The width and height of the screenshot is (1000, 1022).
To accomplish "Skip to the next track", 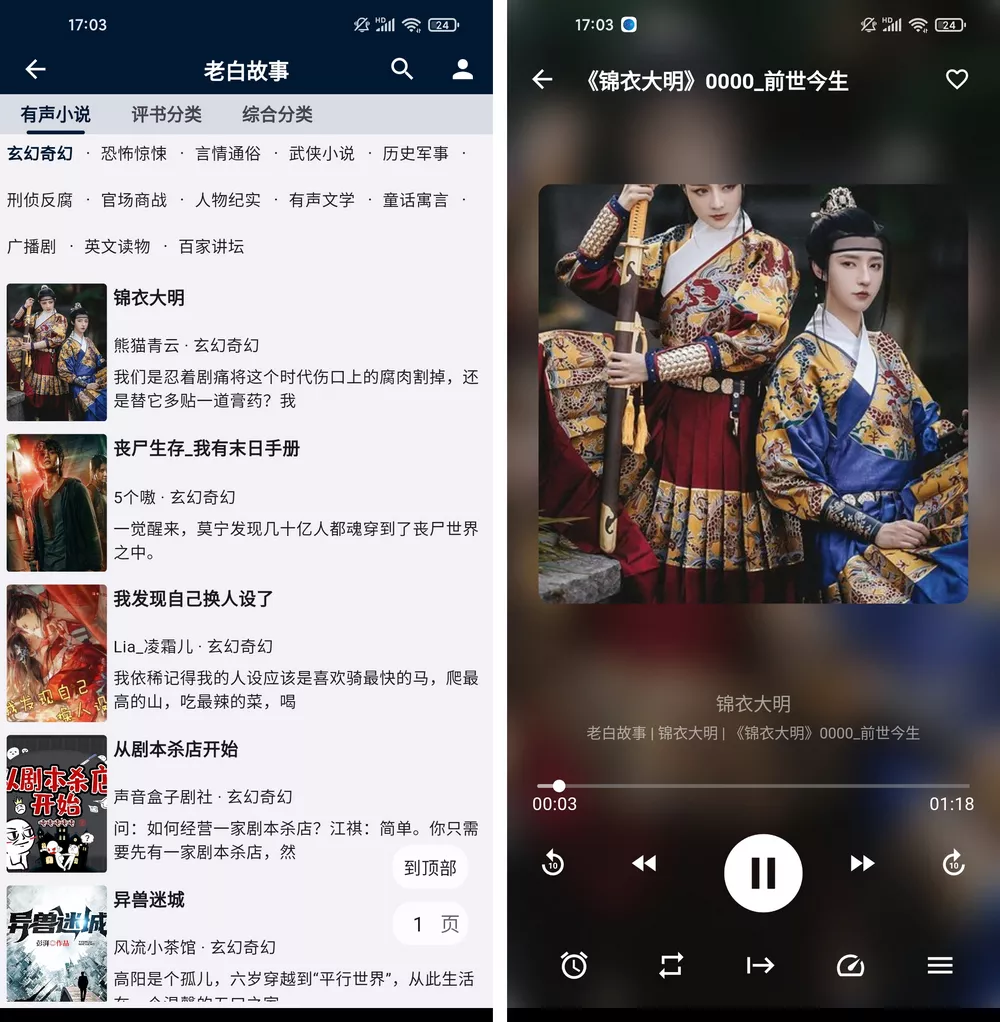I will 862,863.
